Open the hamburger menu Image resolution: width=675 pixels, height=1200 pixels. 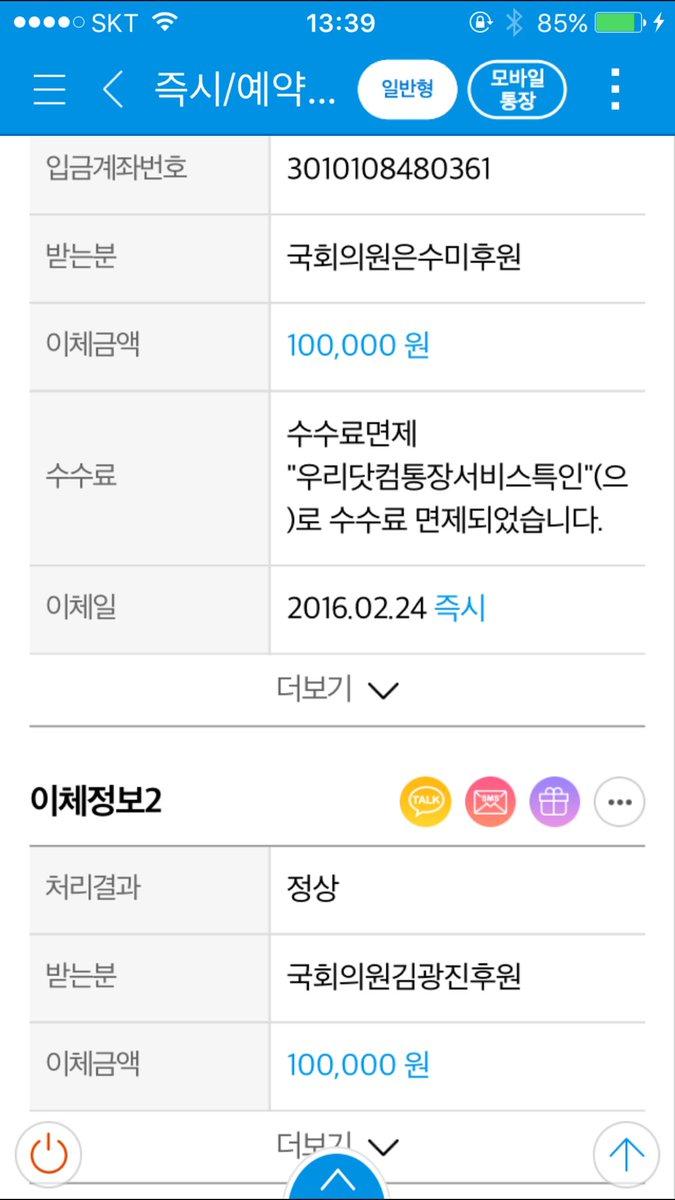tap(50, 89)
